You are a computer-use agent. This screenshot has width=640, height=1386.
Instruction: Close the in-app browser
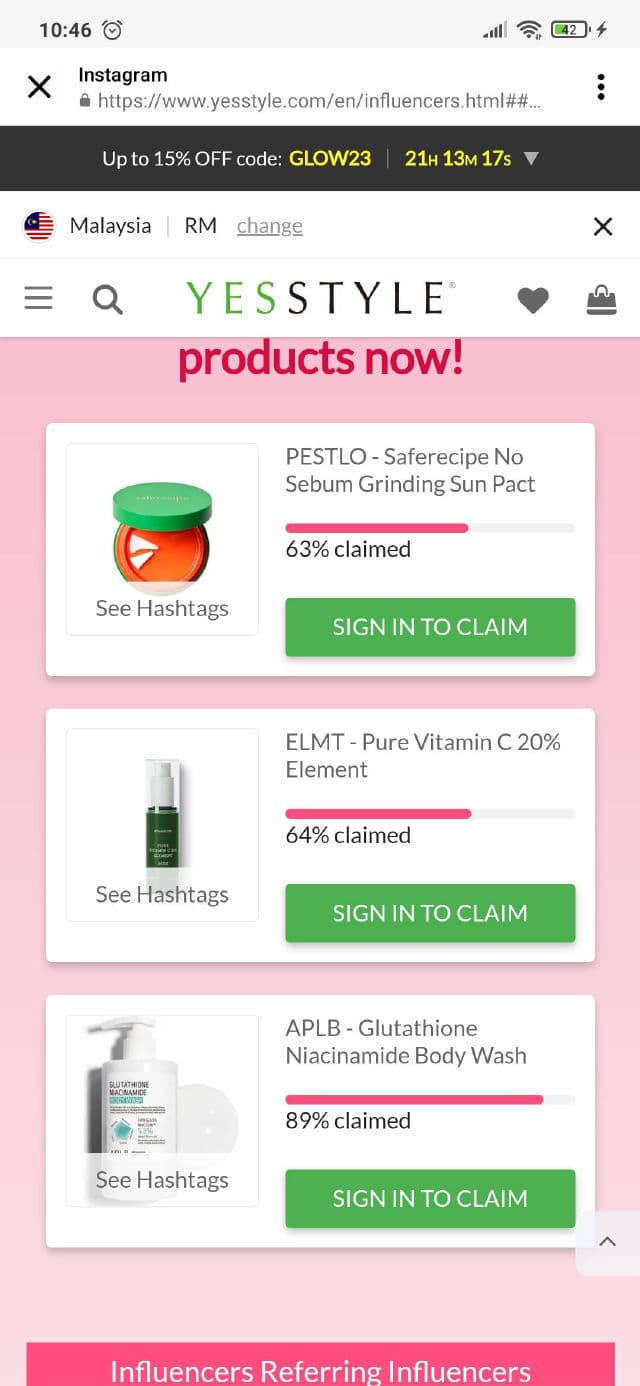click(39, 87)
